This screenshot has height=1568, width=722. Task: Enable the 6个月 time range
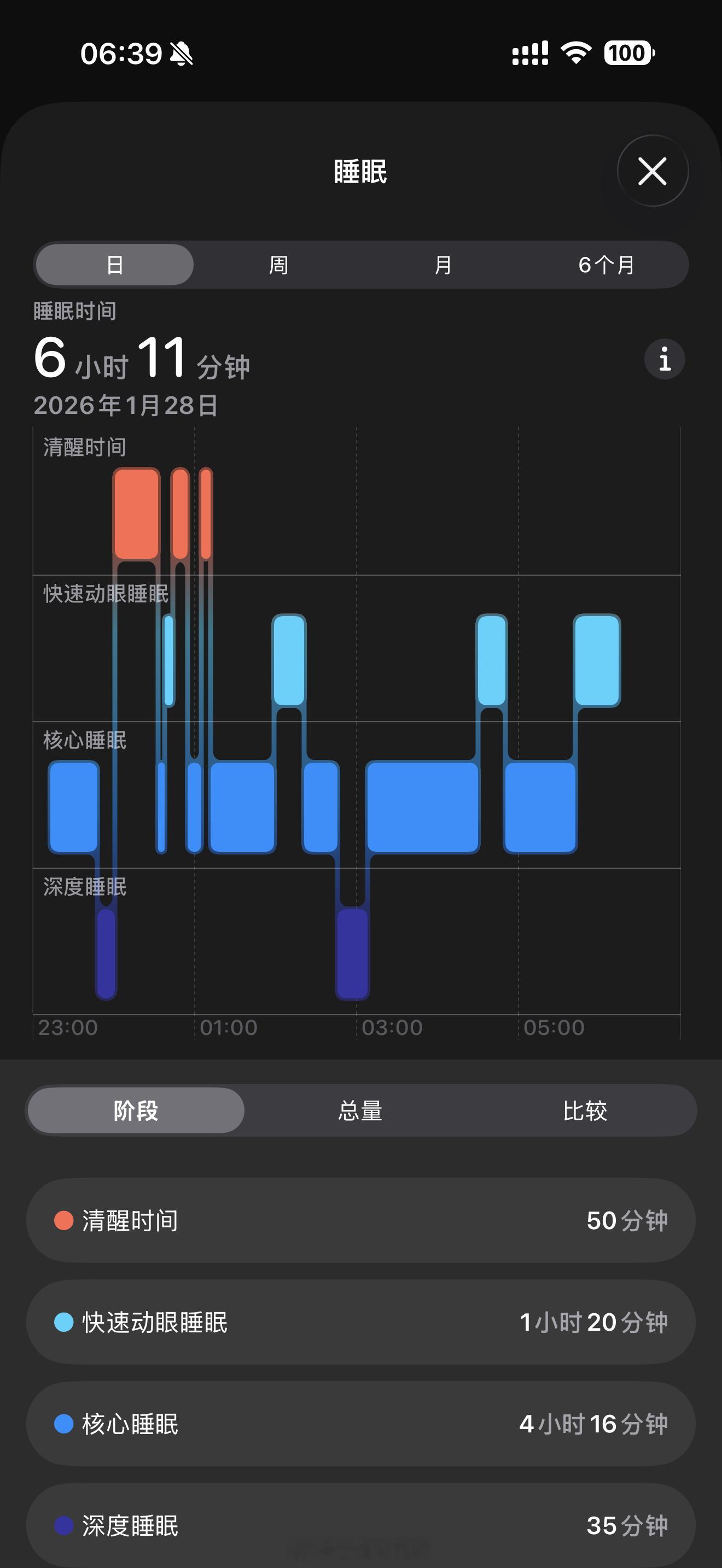tap(607, 265)
